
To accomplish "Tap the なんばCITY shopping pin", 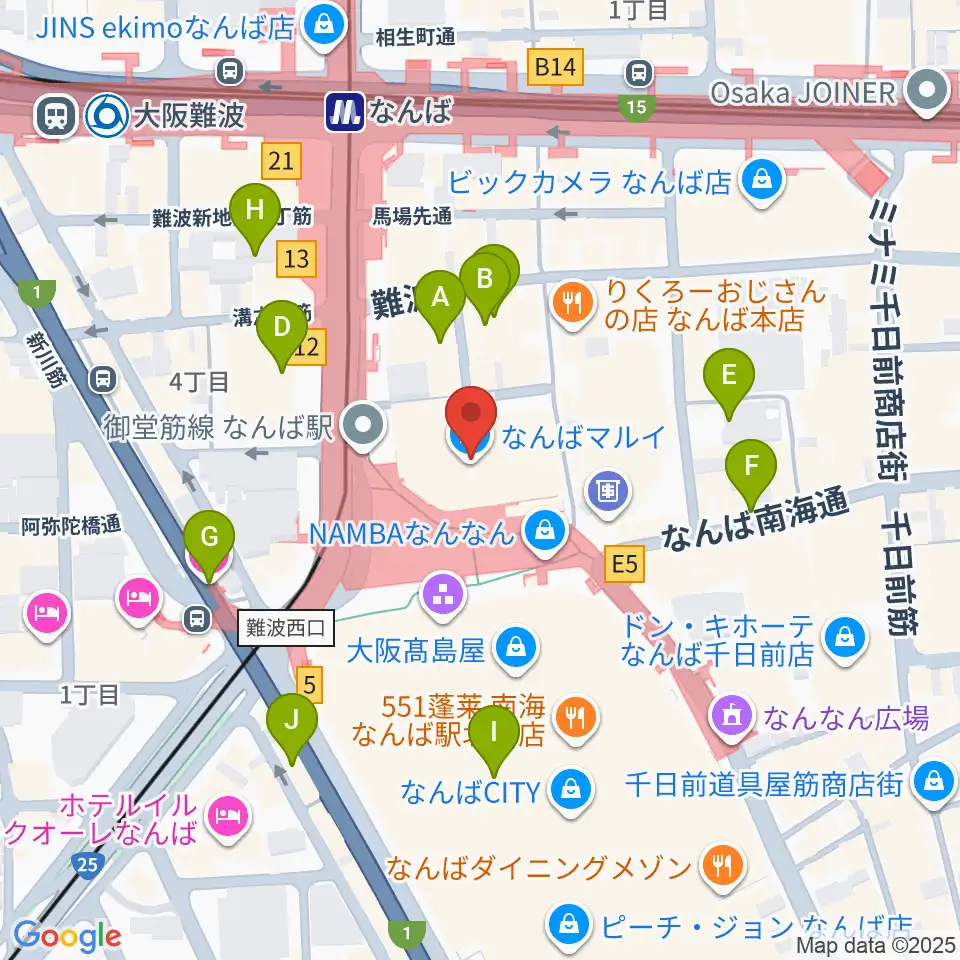I will (571, 791).
